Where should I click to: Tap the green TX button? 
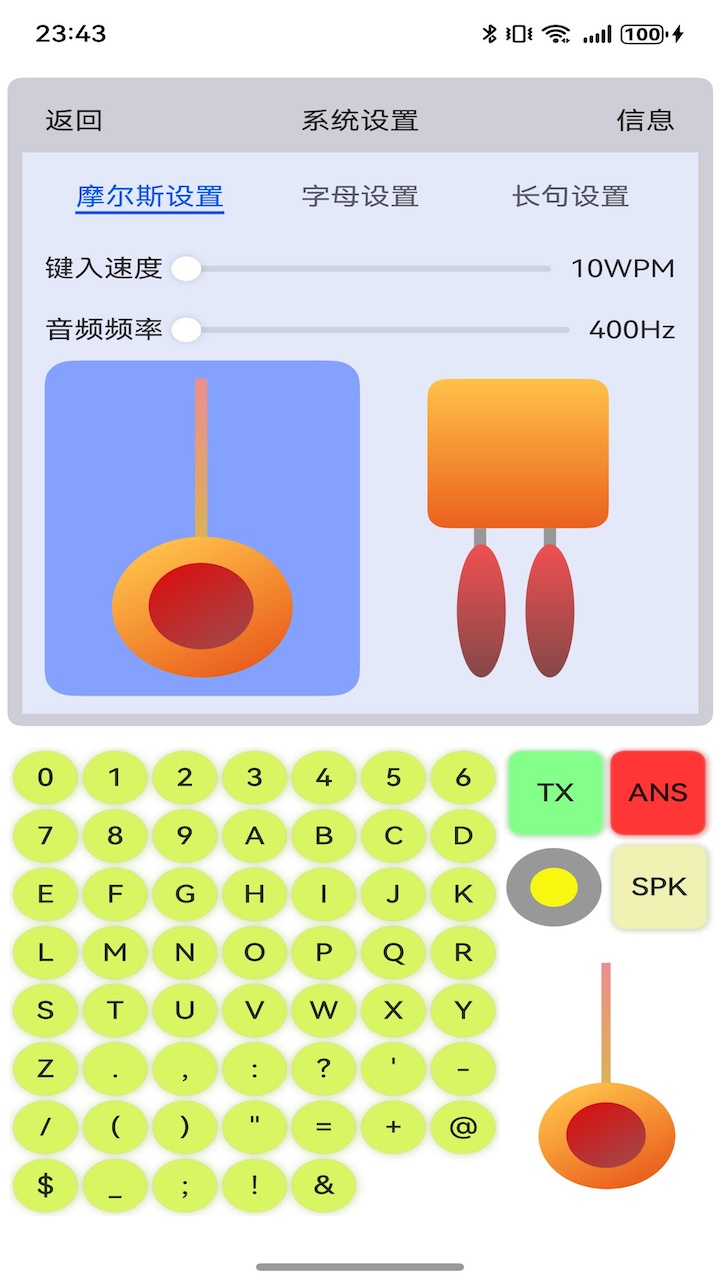pos(556,793)
